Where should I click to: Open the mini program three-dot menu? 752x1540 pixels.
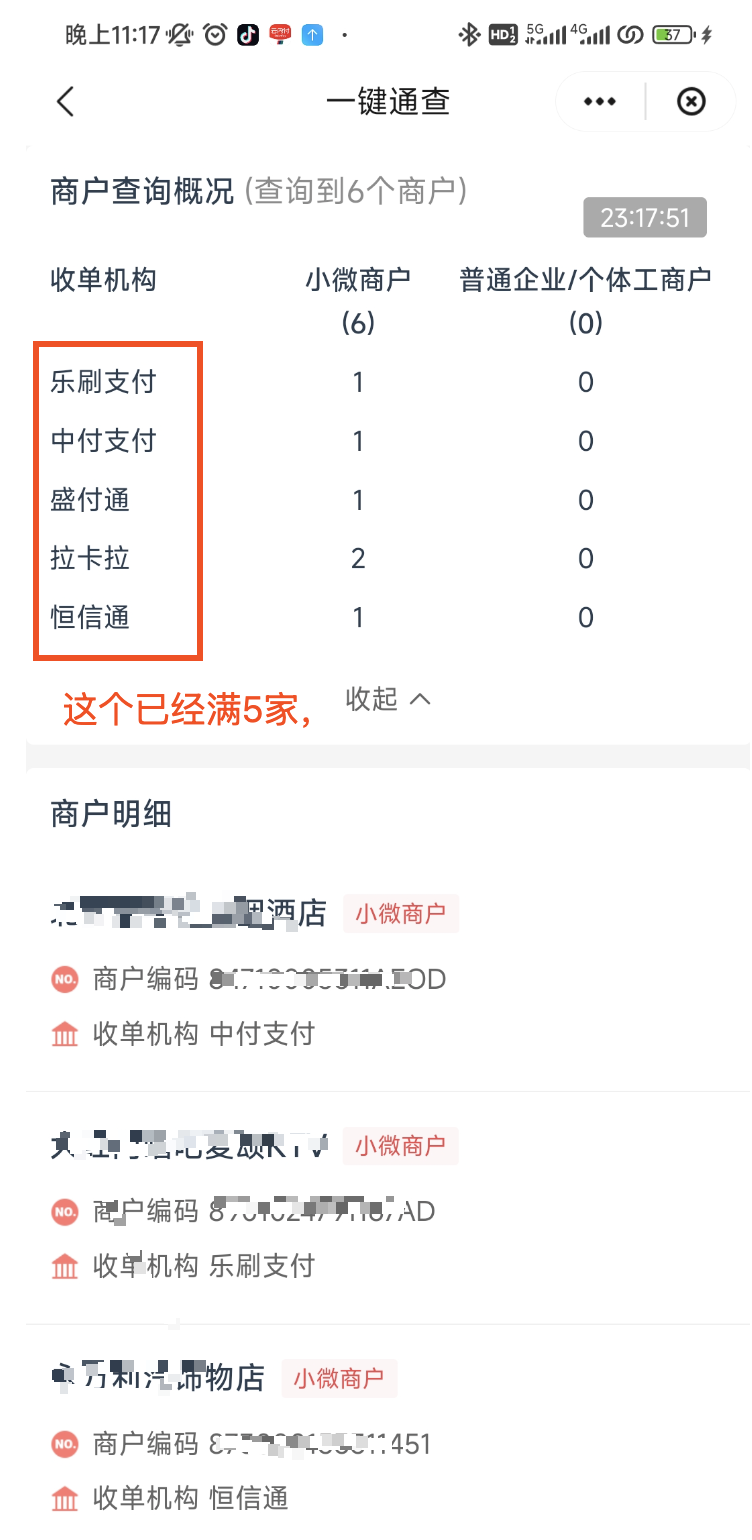coord(599,101)
